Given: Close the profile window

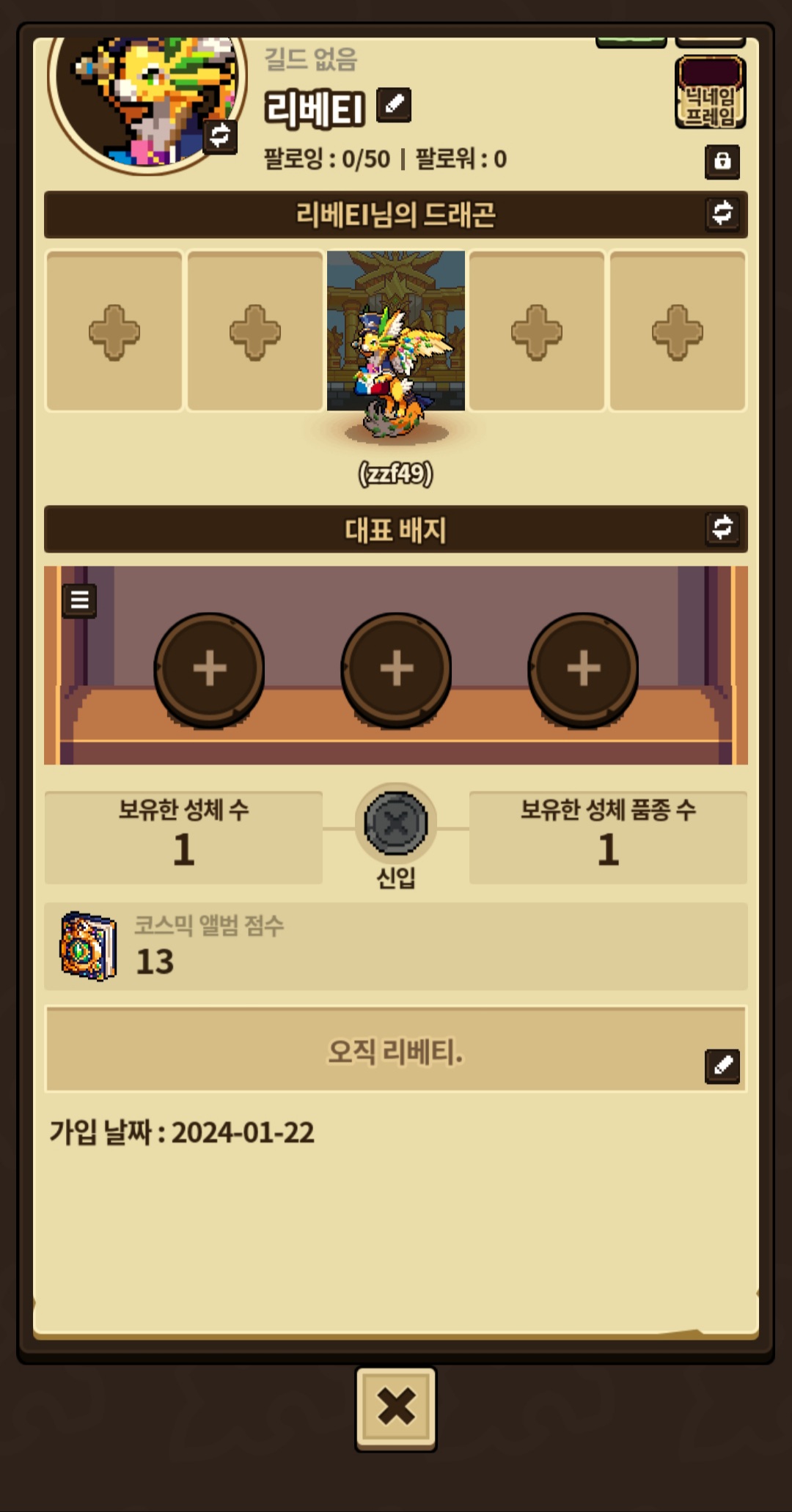Looking at the screenshot, I should coord(396,1408).
